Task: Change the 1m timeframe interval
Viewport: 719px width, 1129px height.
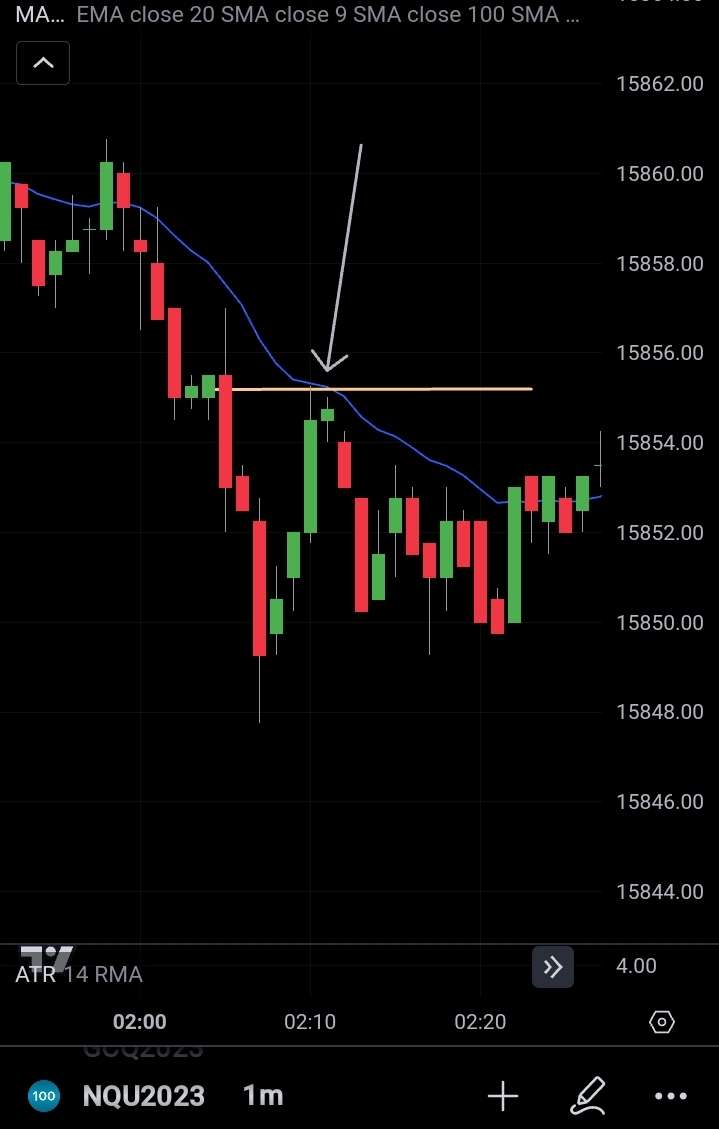Action: pos(263,1096)
